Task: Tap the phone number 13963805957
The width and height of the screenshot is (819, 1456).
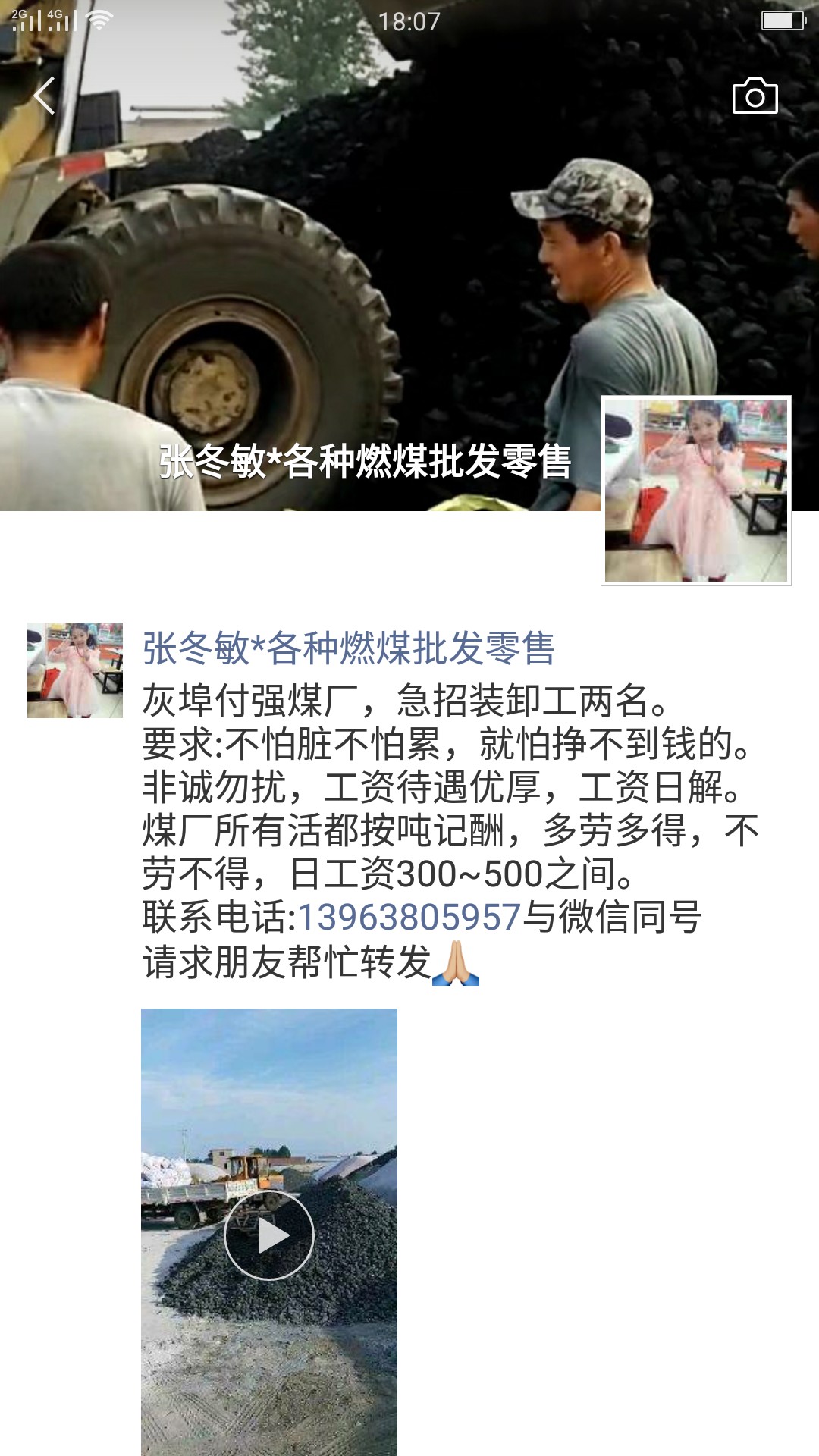Action: (409, 918)
